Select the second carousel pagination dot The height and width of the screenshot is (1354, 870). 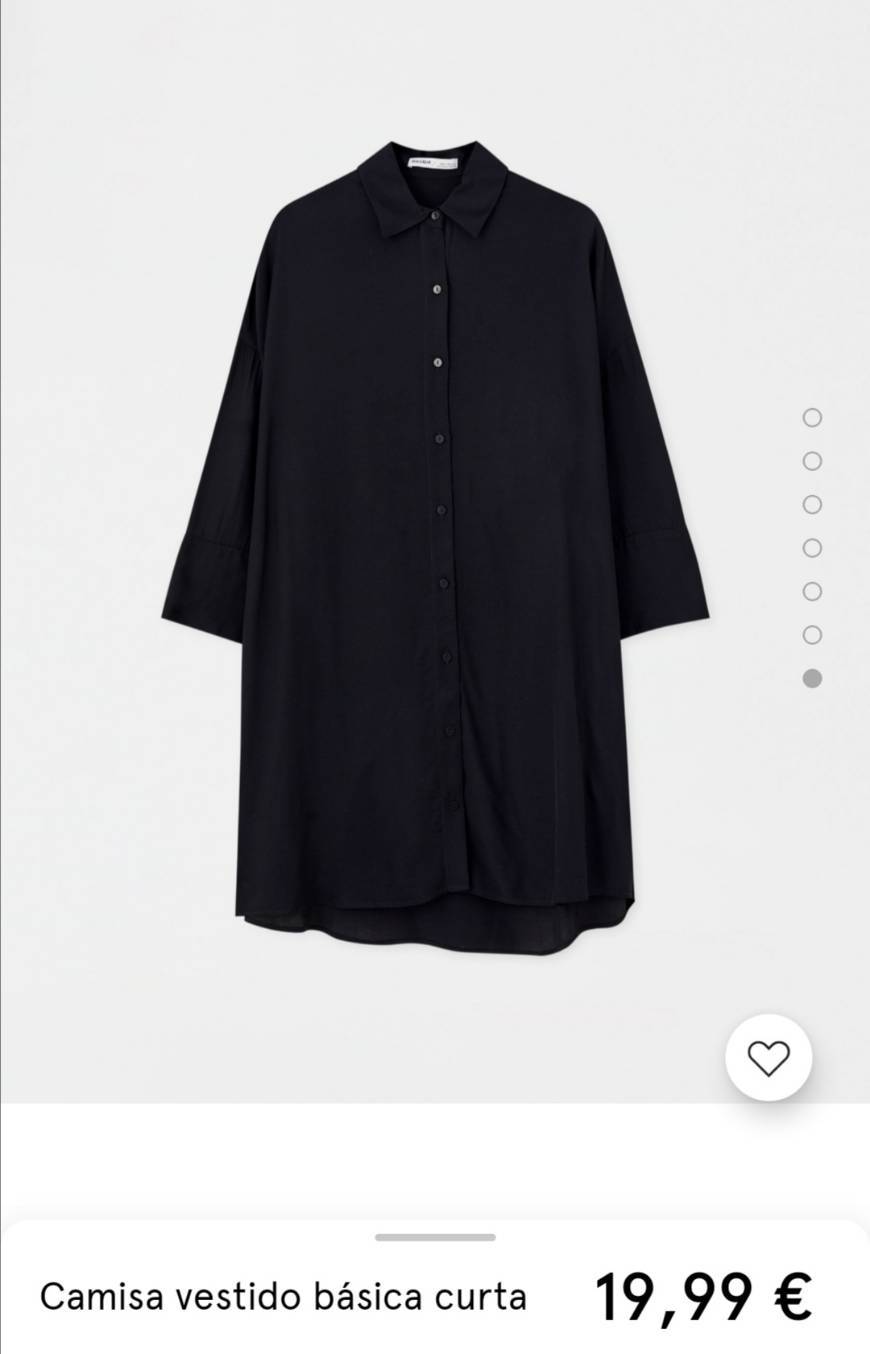click(x=811, y=461)
